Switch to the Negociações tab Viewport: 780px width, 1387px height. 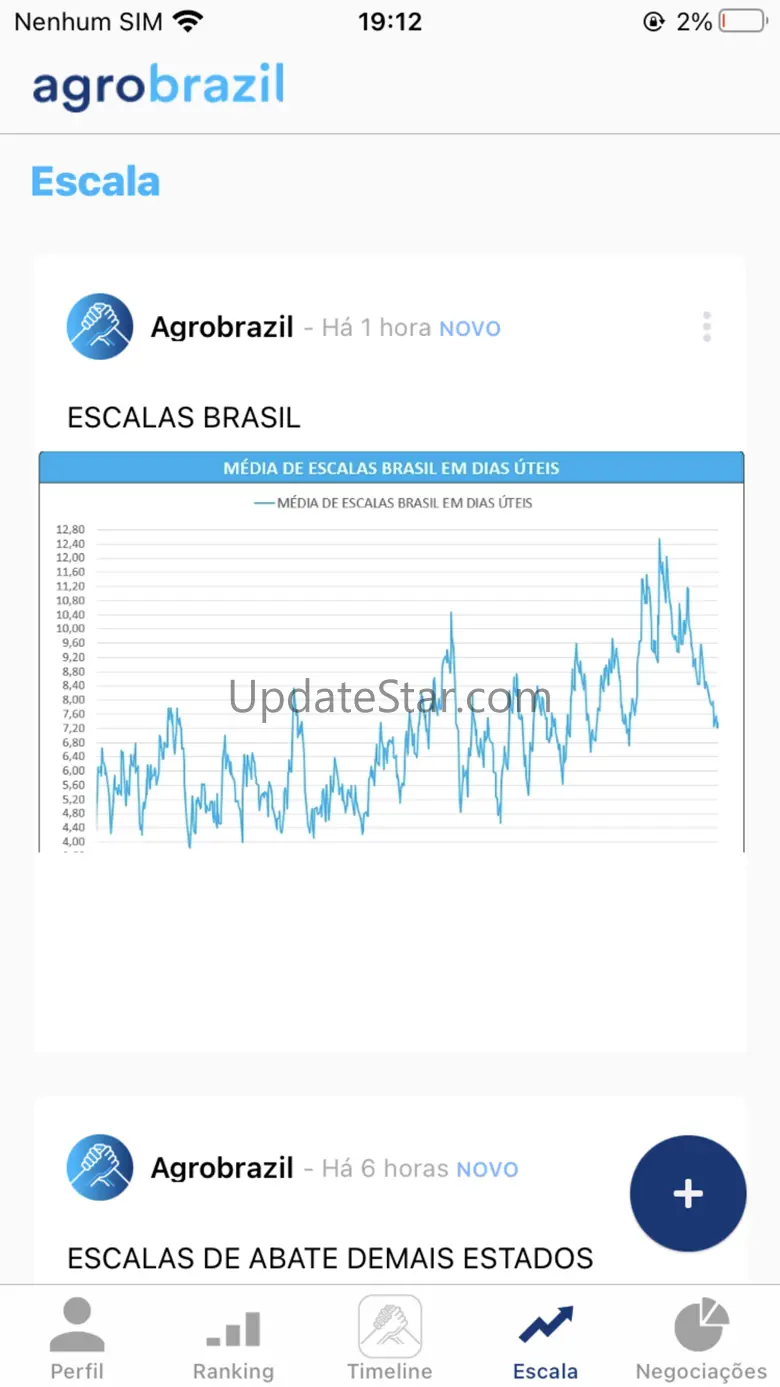(701, 1338)
